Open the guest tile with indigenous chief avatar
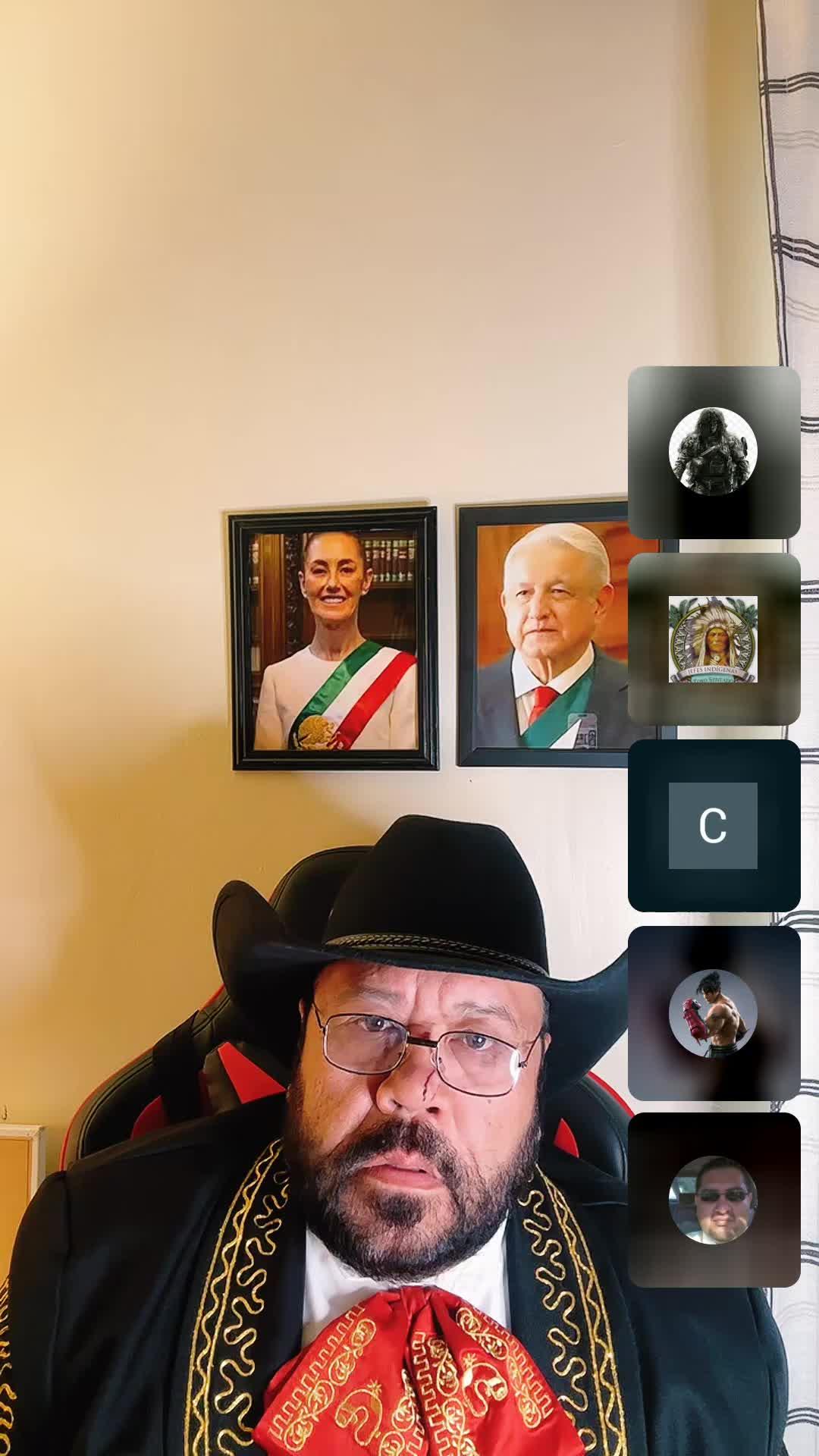The image size is (819, 1456). [x=713, y=639]
